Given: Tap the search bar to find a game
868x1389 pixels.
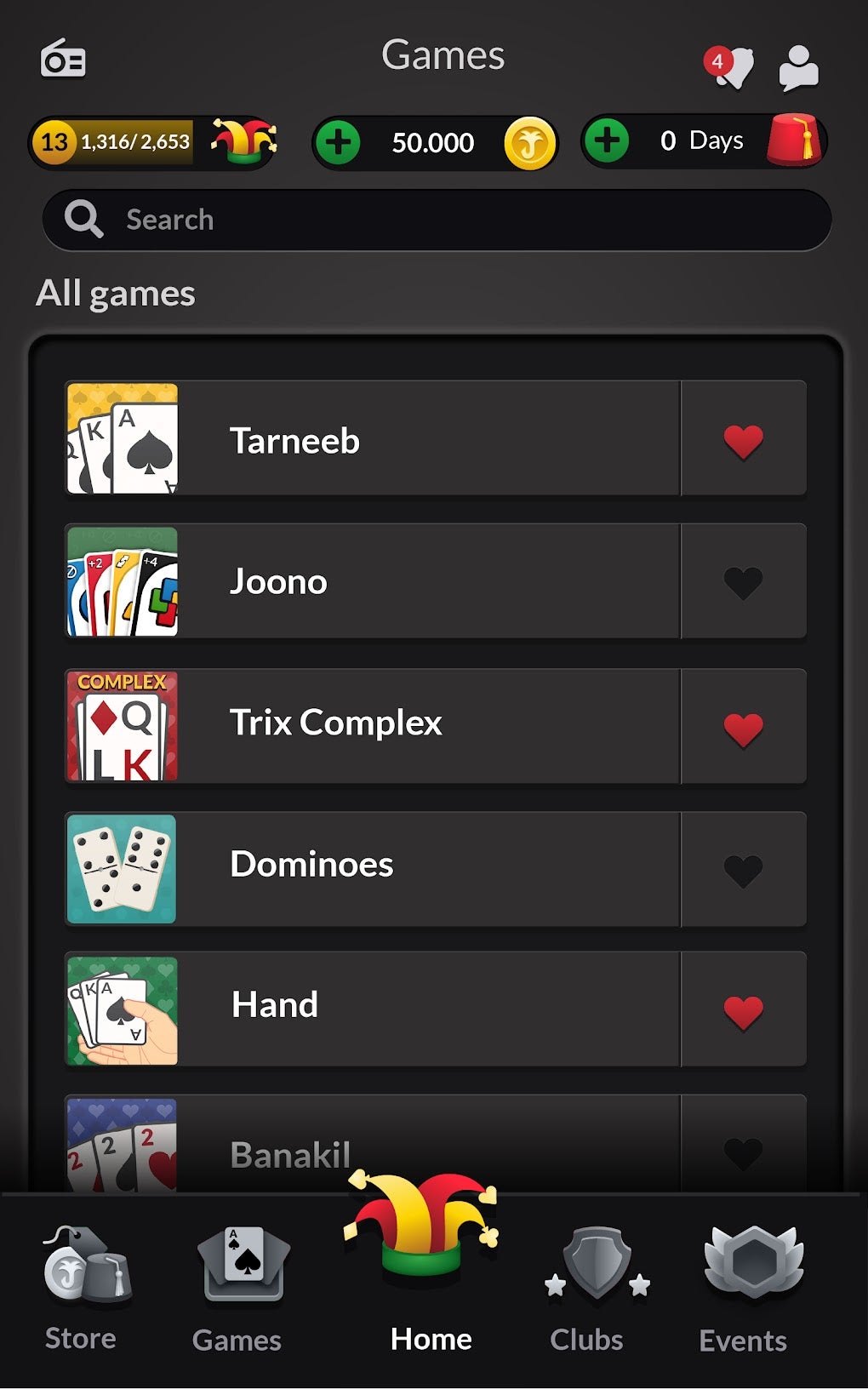Looking at the screenshot, I should pos(438,219).
